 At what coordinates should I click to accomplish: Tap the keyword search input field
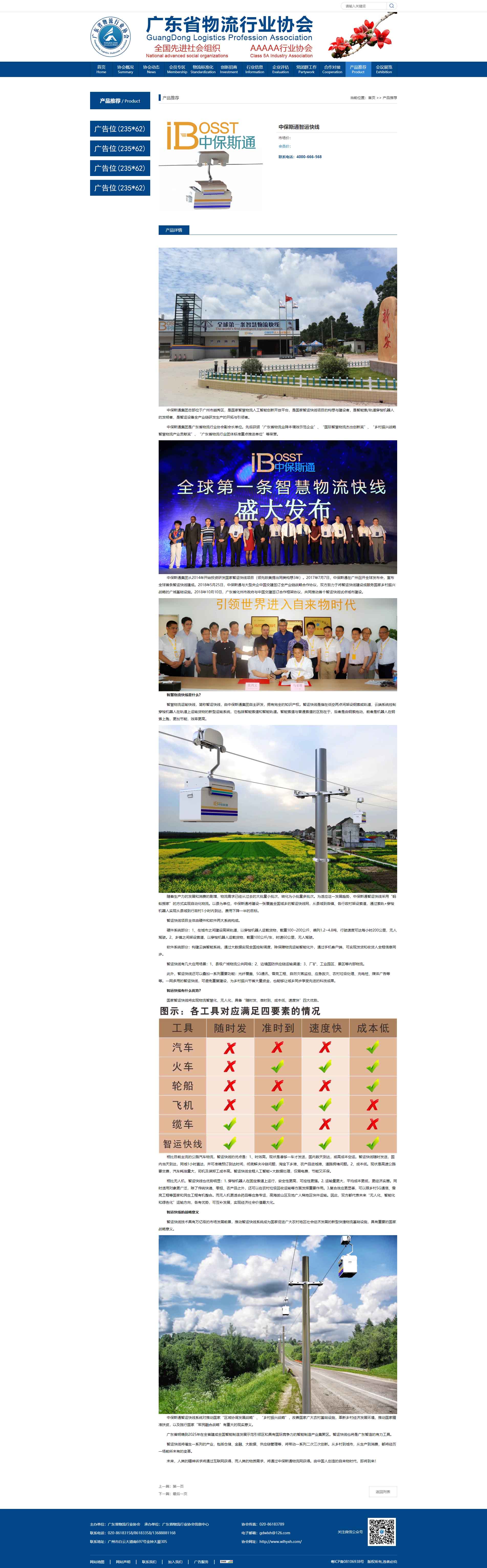[x=364, y=6]
